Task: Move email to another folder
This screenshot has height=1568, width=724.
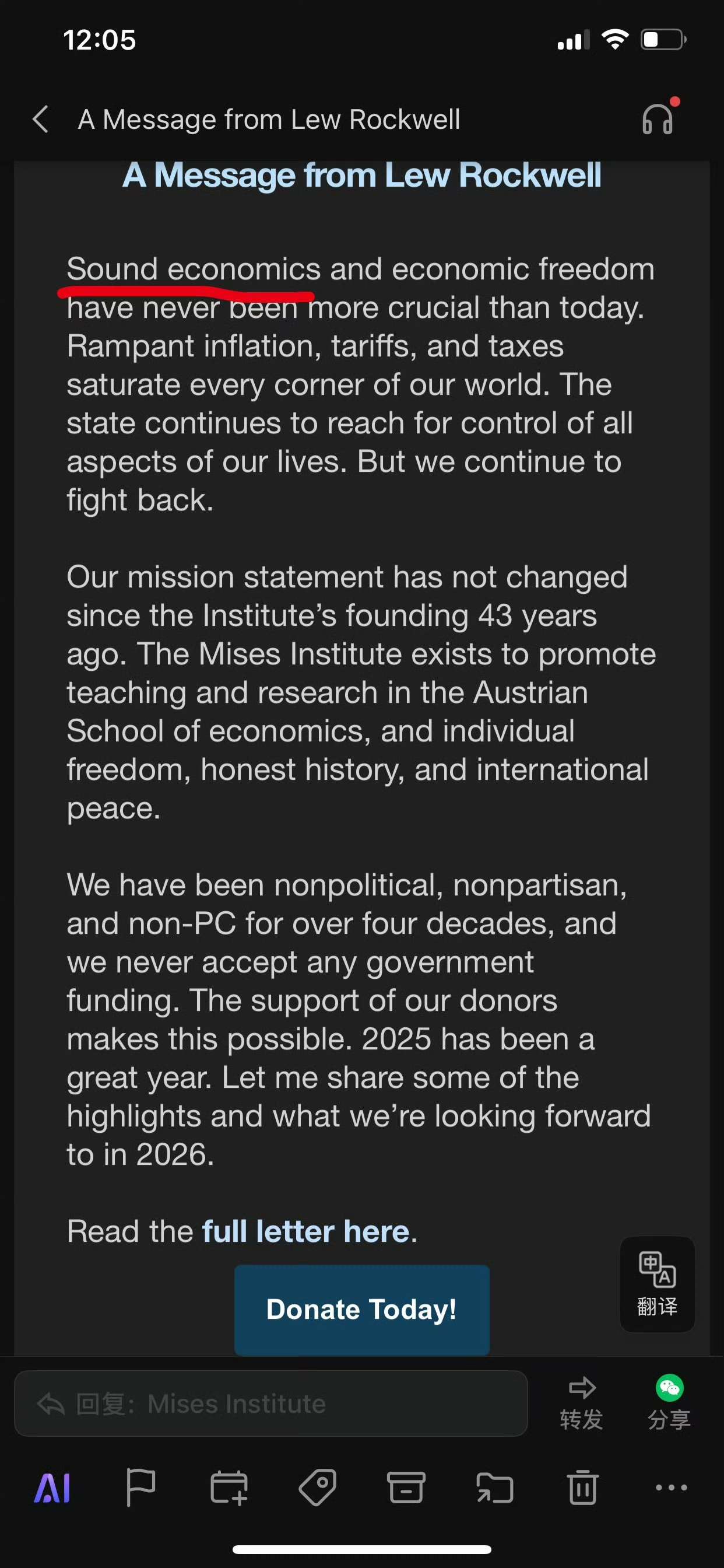Action: 495,1487
